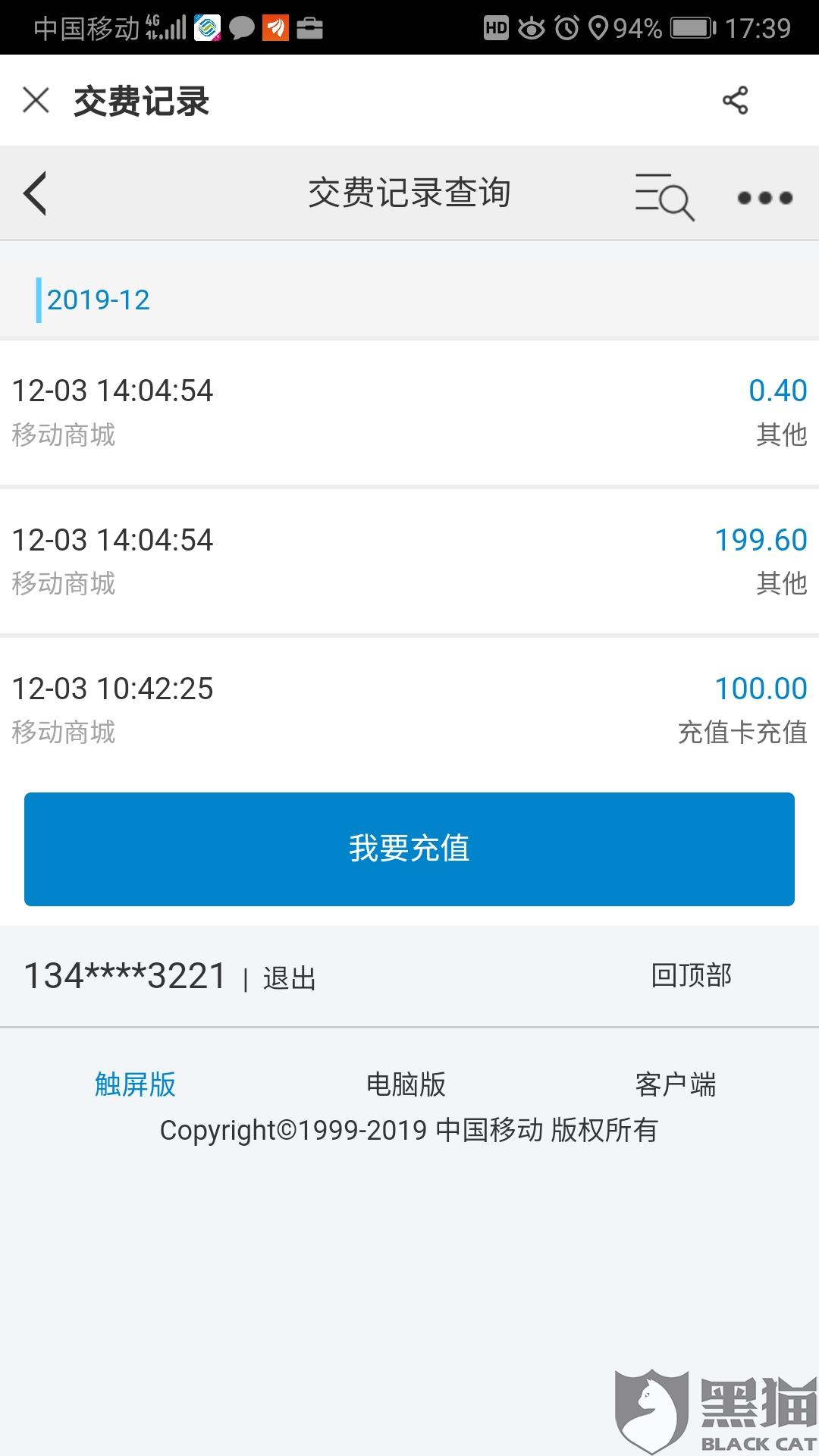819x1456 pixels.
Task: Go back using the left arrow
Action: (x=36, y=193)
